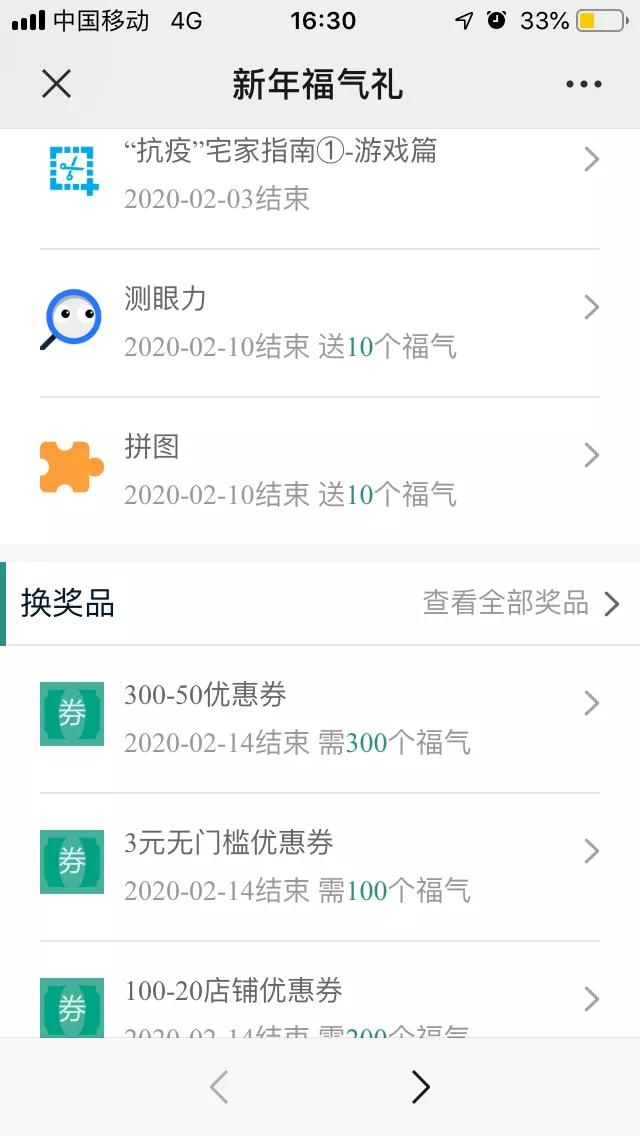View all prizes via 查看全部奖品
Image resolution: width=640 pixels, height=1136 pixels.
(520, 603)
